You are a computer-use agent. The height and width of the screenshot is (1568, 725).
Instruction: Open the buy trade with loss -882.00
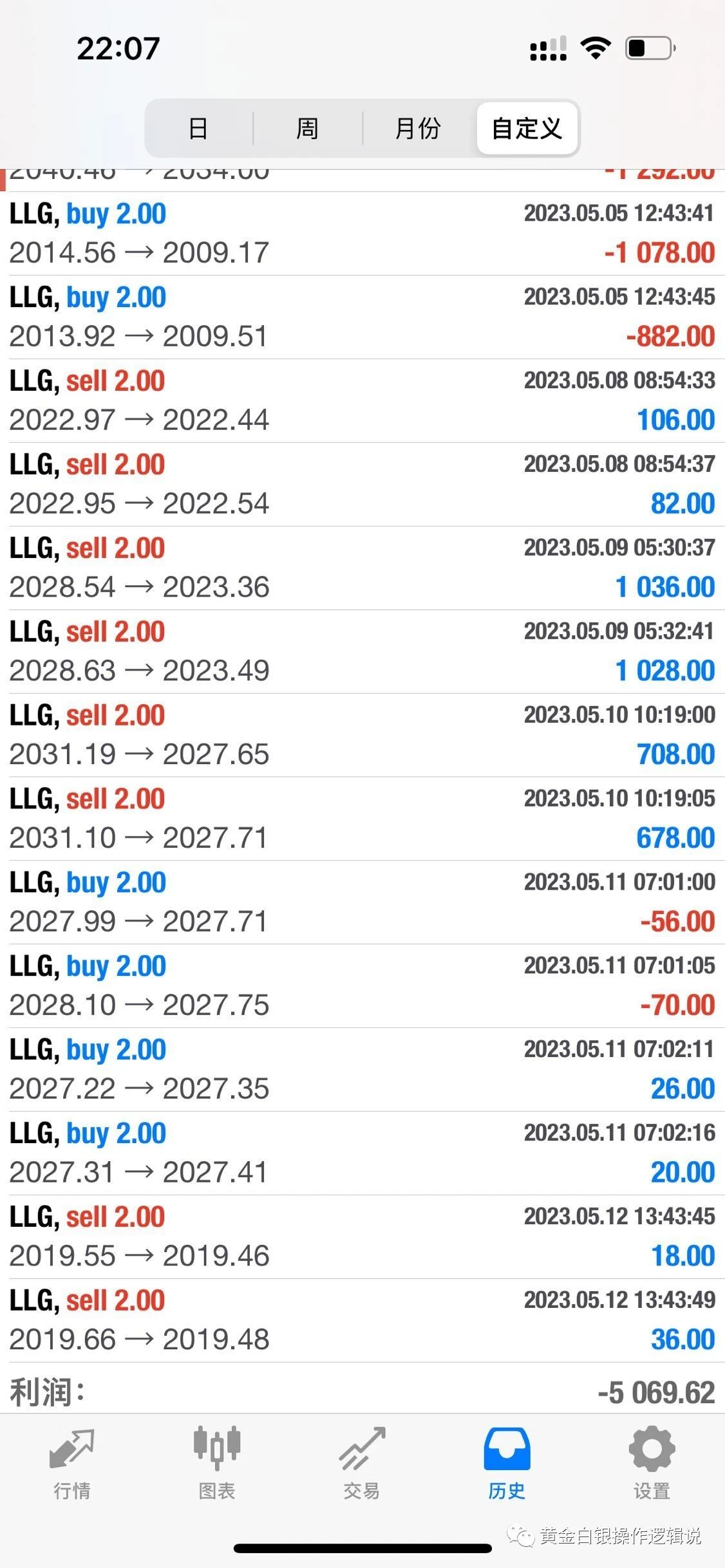[x=362, y=317]
